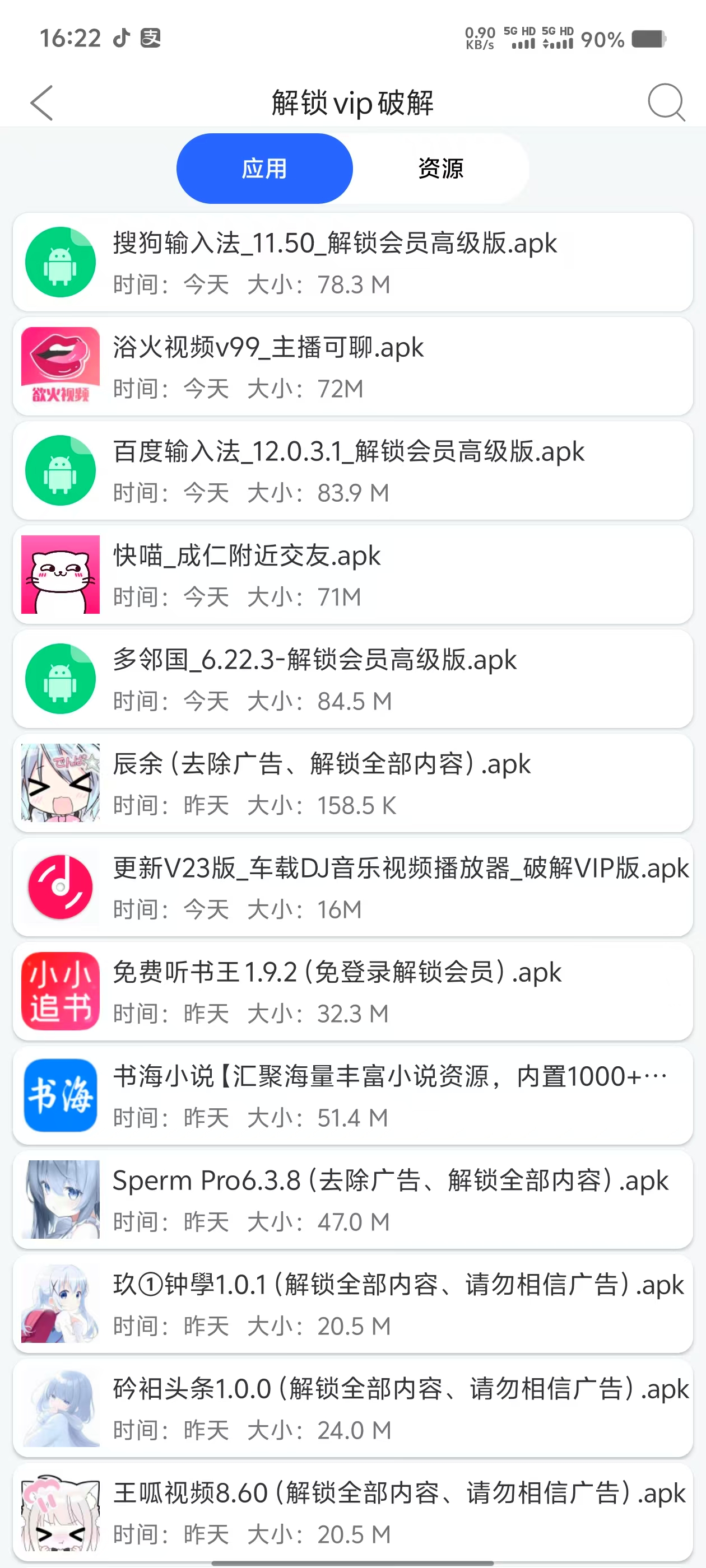Screen dimensions: 706x1568
Task: Open 玖①钟學1.0.1 apk entry
Action: tap(352, 1303)
